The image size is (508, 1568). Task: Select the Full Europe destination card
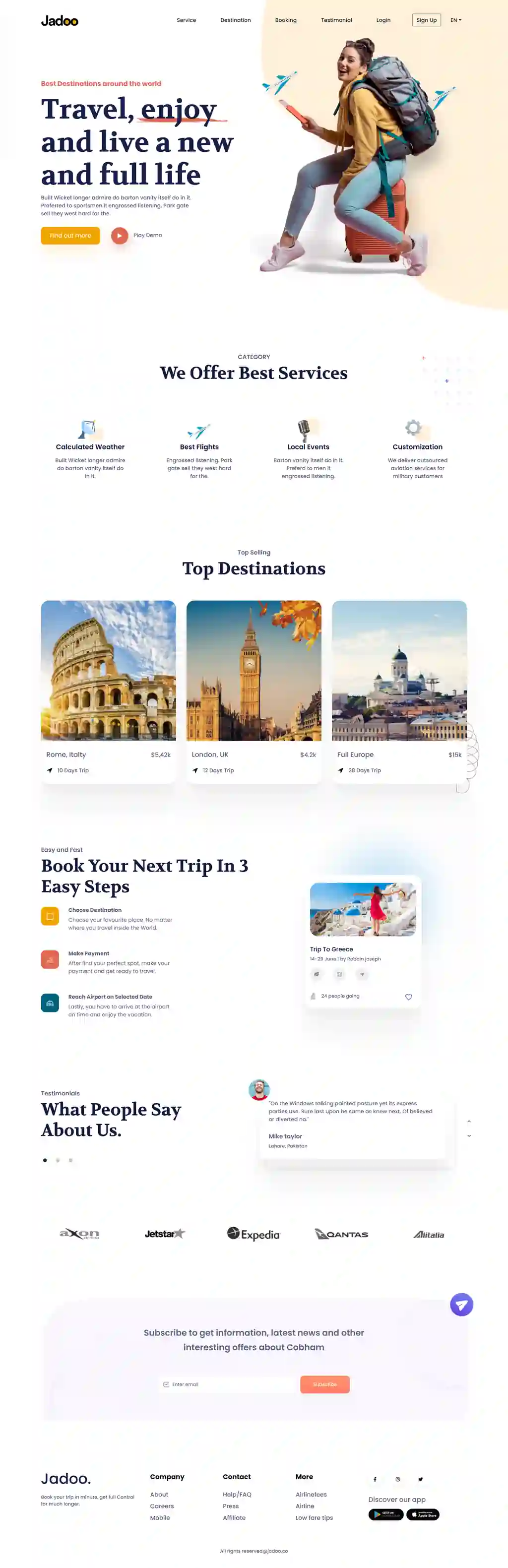pyautogui.click(x=399, y=690)
